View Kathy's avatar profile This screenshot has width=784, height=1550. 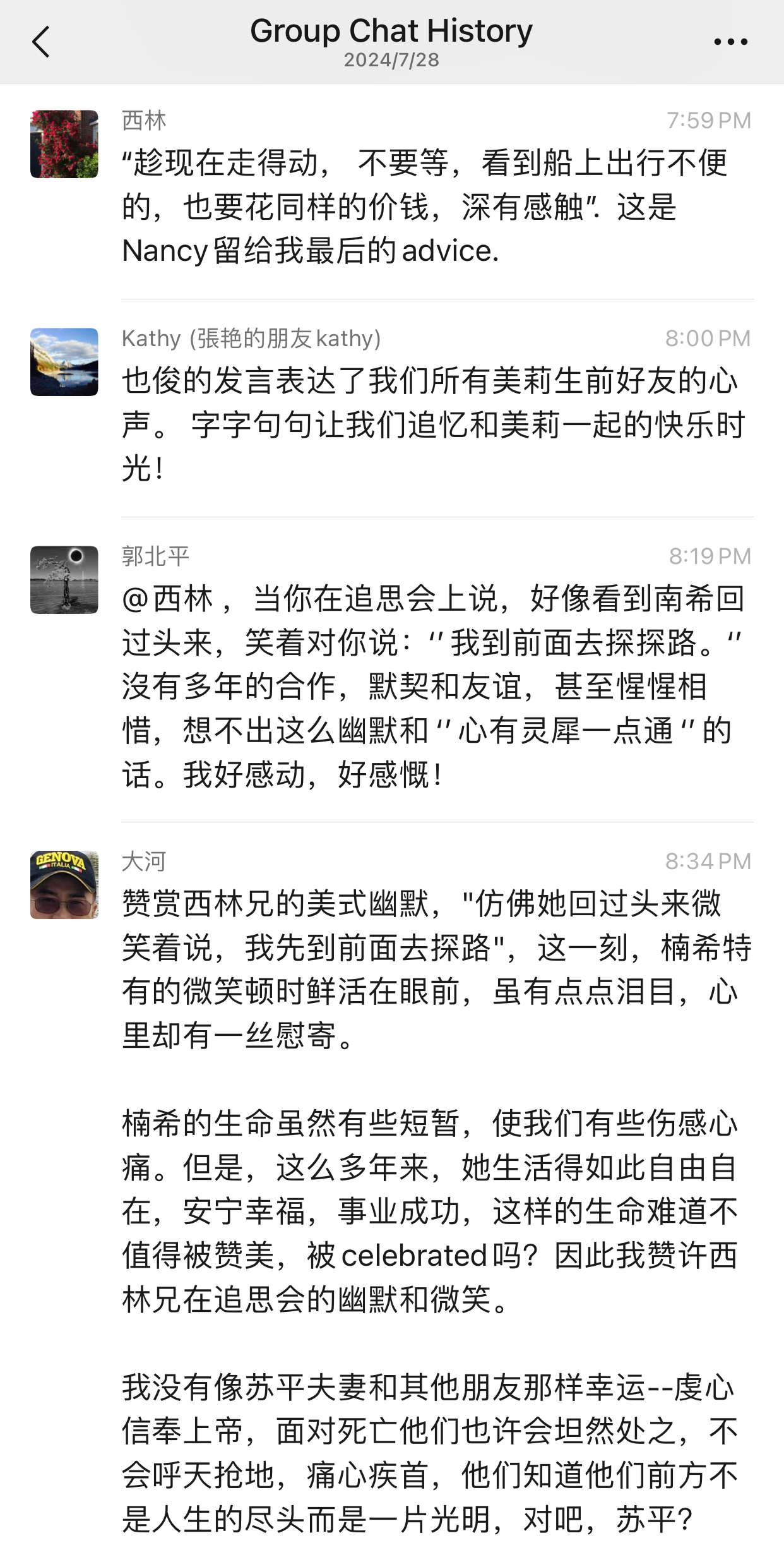pos(64,362)
